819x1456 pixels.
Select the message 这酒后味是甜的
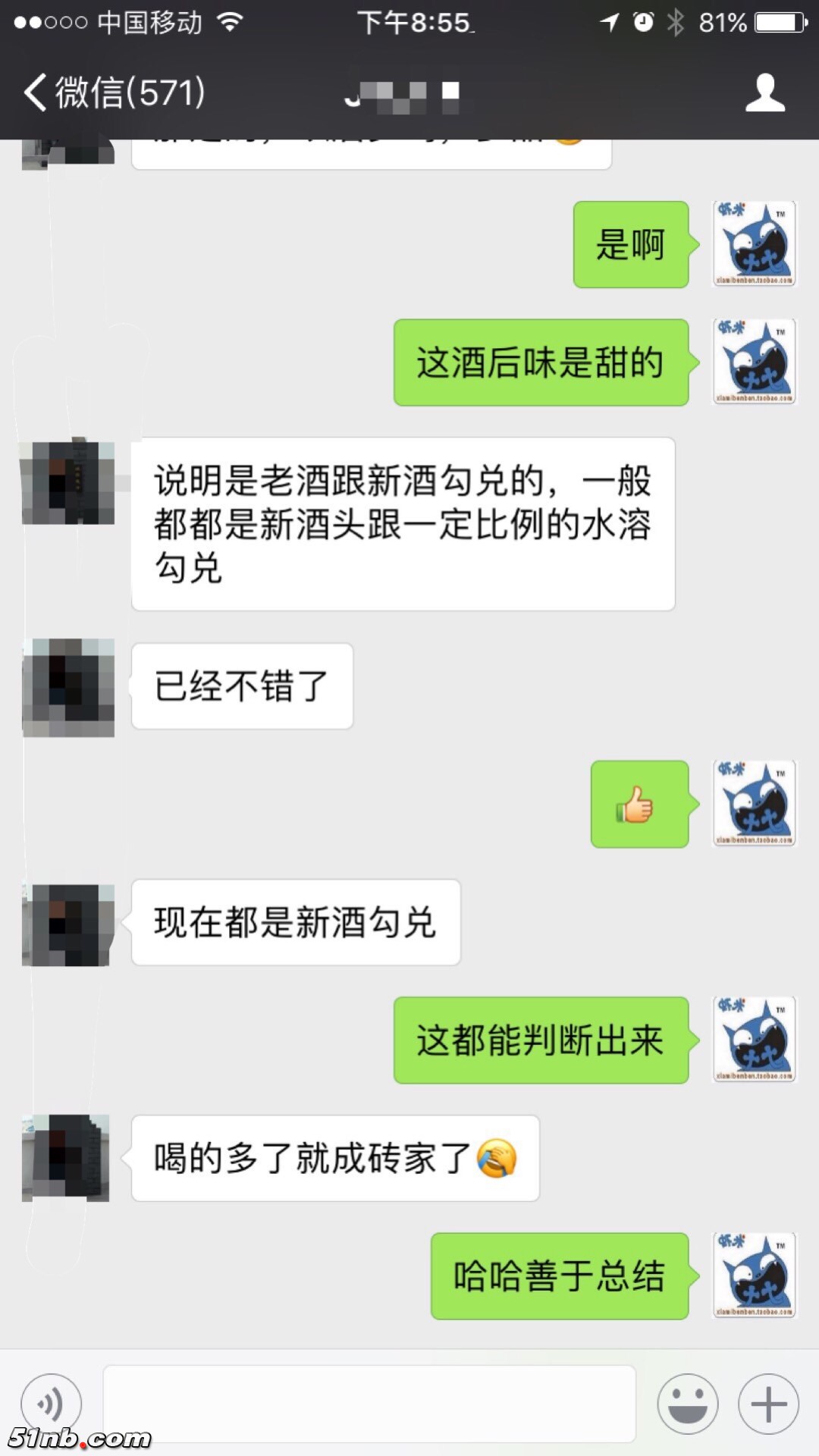coord(540,362)
